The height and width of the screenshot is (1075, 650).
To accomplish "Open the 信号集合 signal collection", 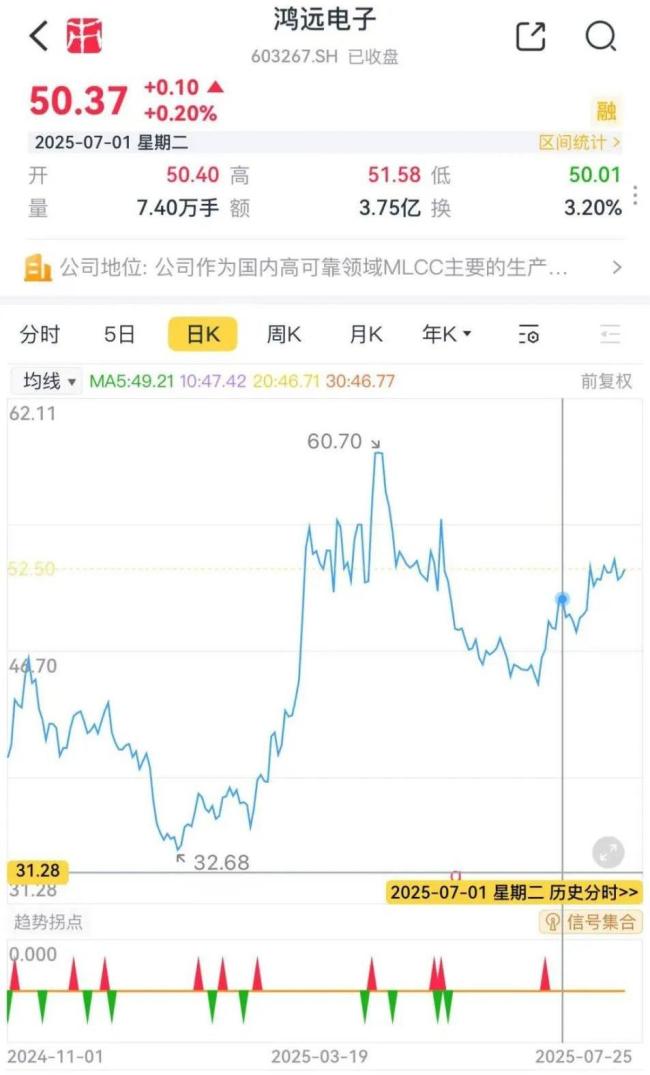I will click(590, 922).
